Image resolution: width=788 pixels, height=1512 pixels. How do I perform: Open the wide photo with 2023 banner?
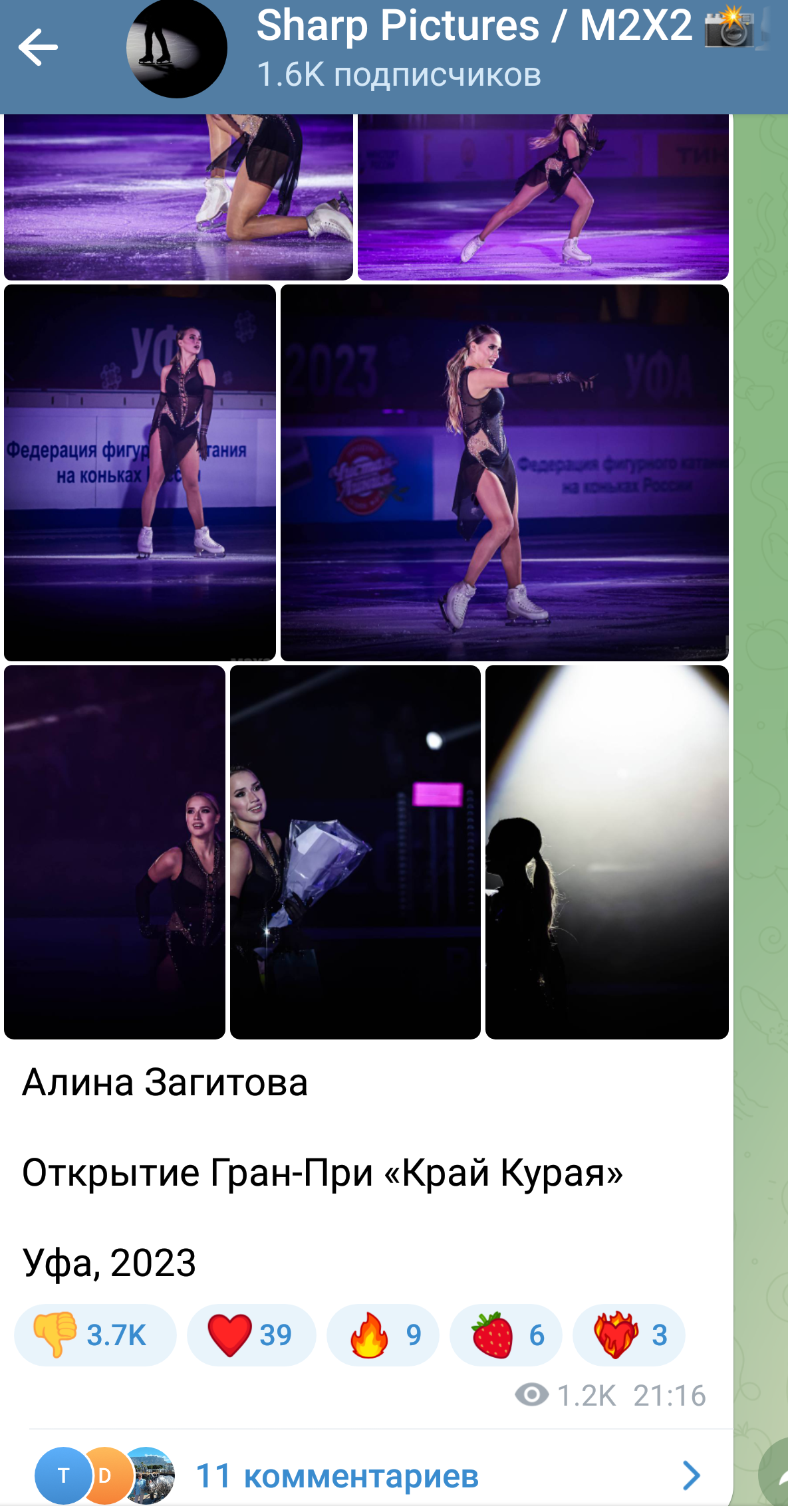[x=504, y=473]
